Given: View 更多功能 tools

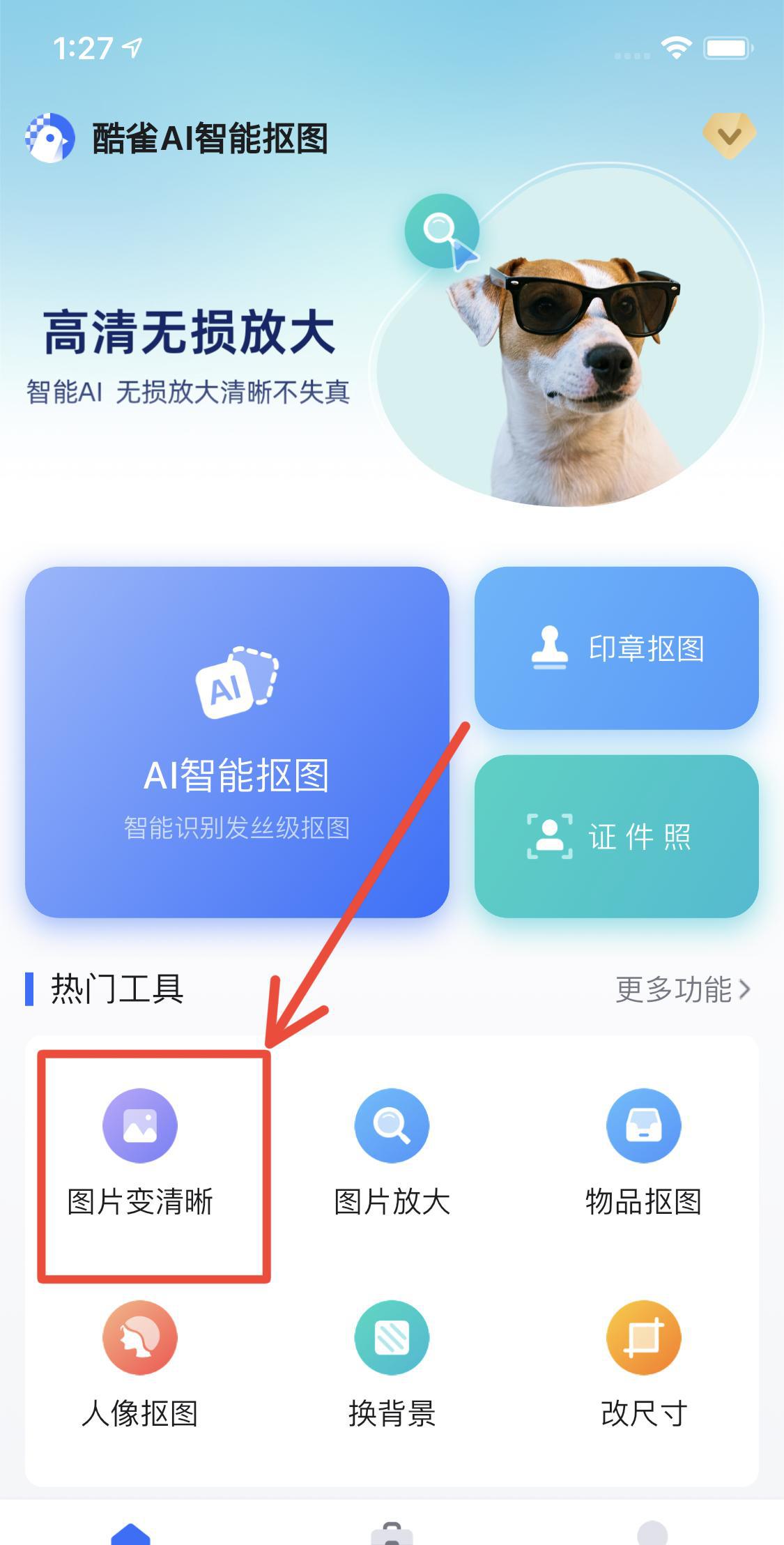Looking at the screenshot, I should (682, 989).
